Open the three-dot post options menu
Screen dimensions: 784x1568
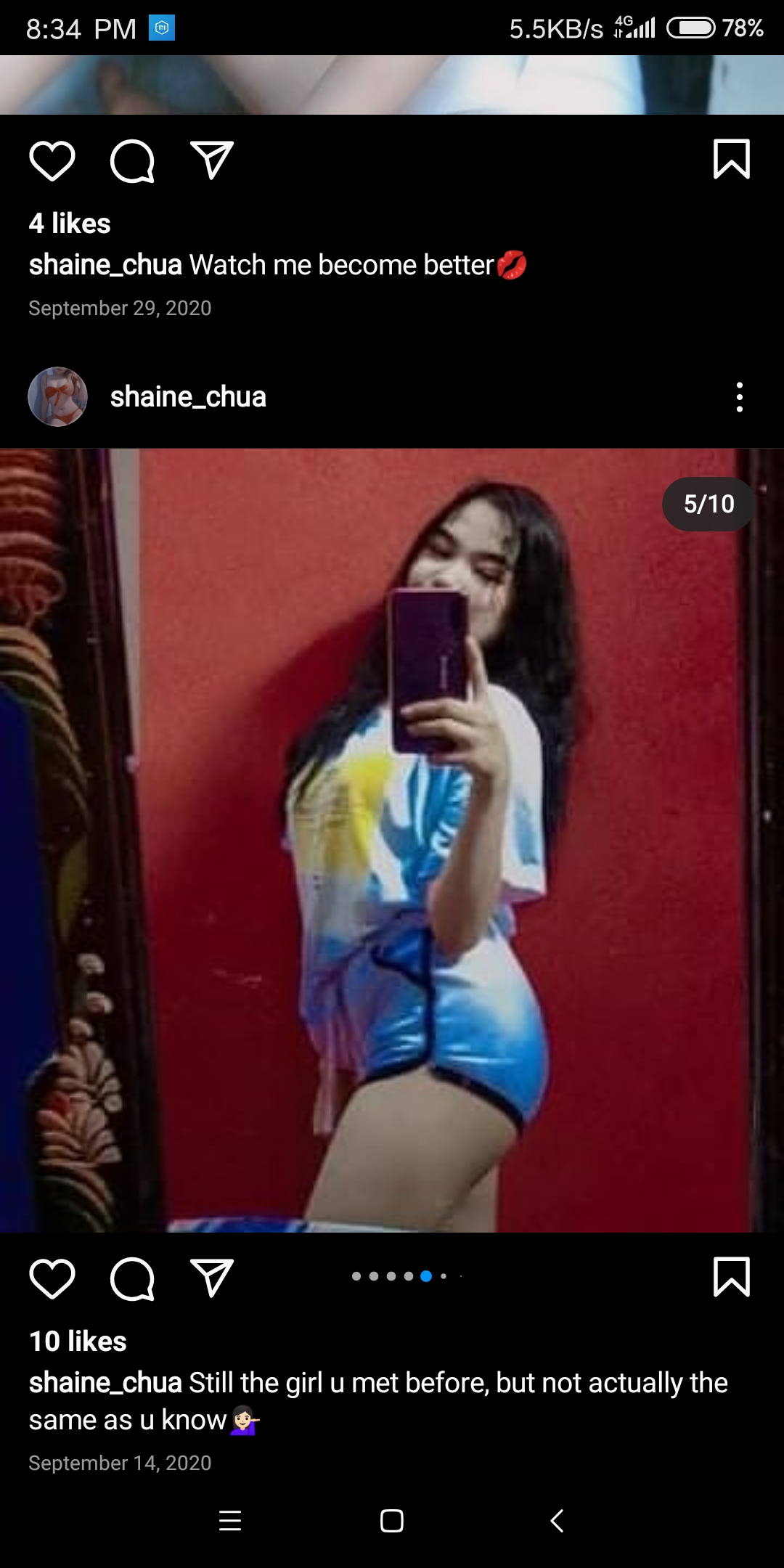(740, 397)
